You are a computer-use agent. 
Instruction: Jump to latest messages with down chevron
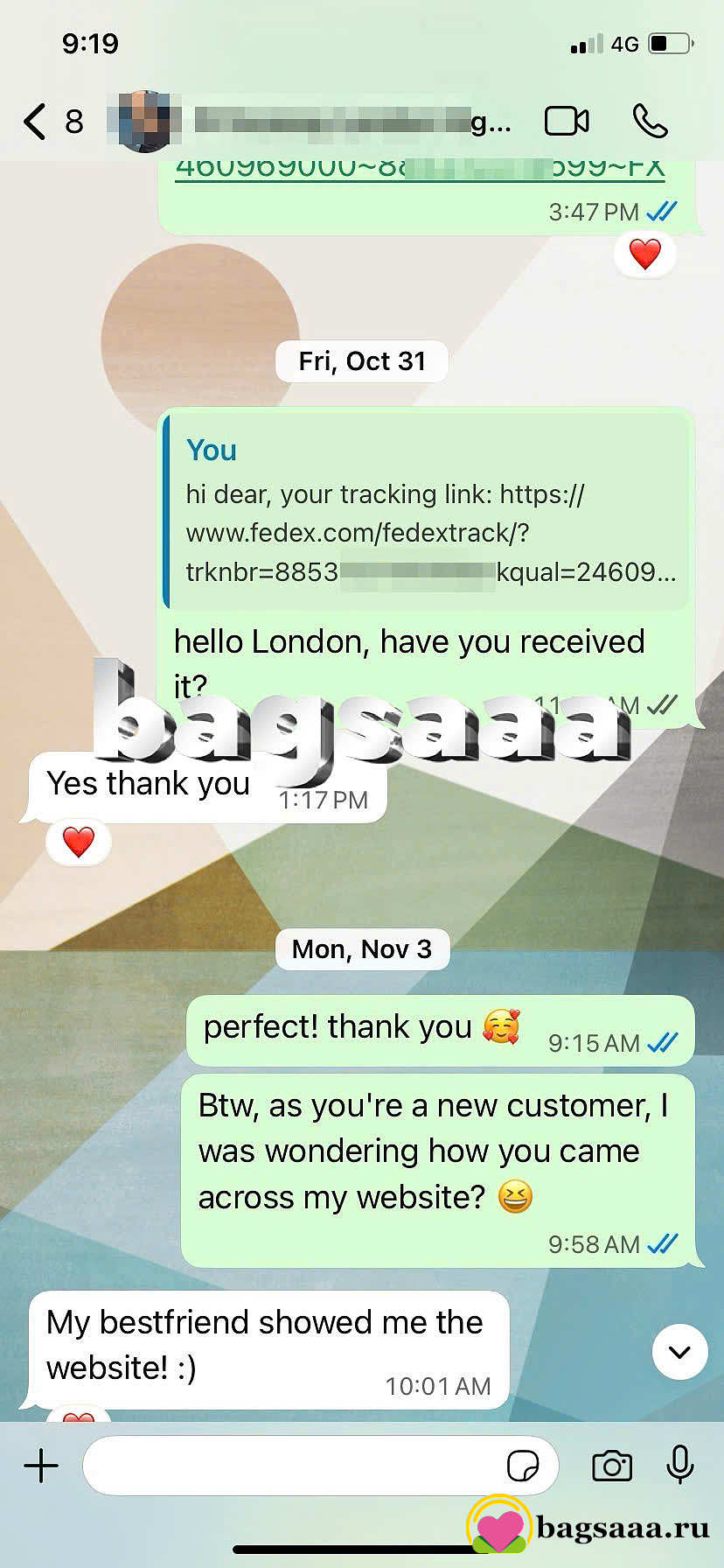[679, 1352]
